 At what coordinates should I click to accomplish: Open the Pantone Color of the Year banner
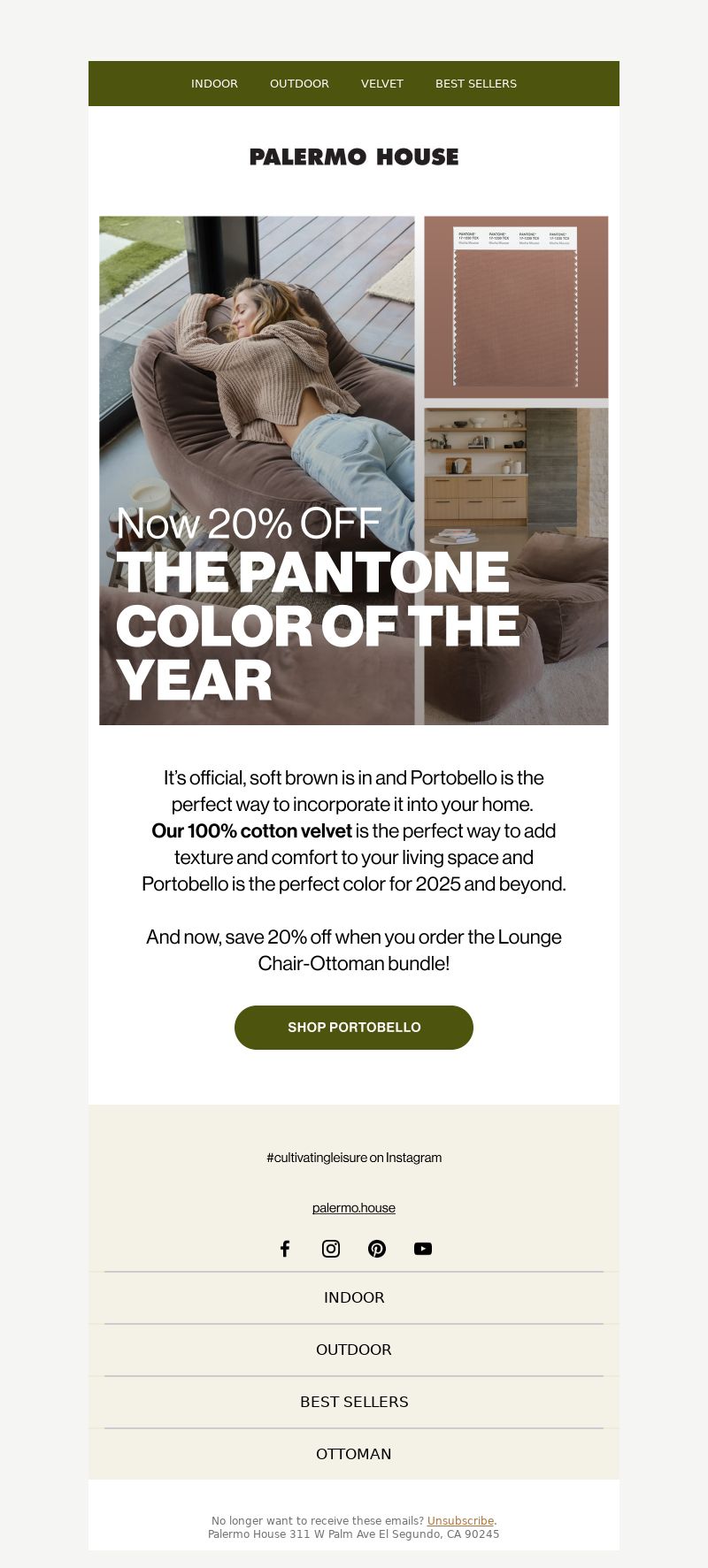[353, 470]
